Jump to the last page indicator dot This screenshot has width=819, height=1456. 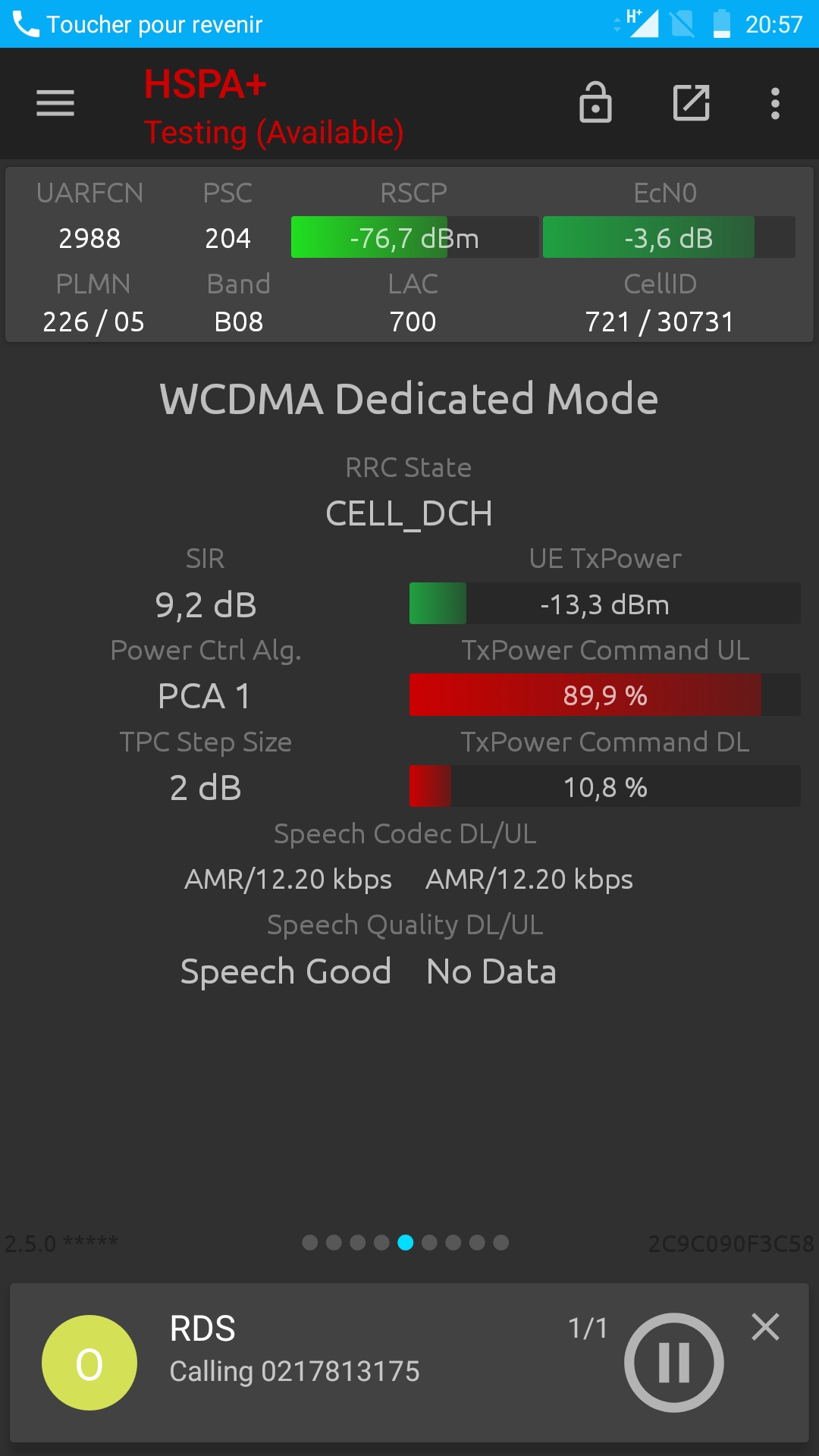pos(501,1242)
